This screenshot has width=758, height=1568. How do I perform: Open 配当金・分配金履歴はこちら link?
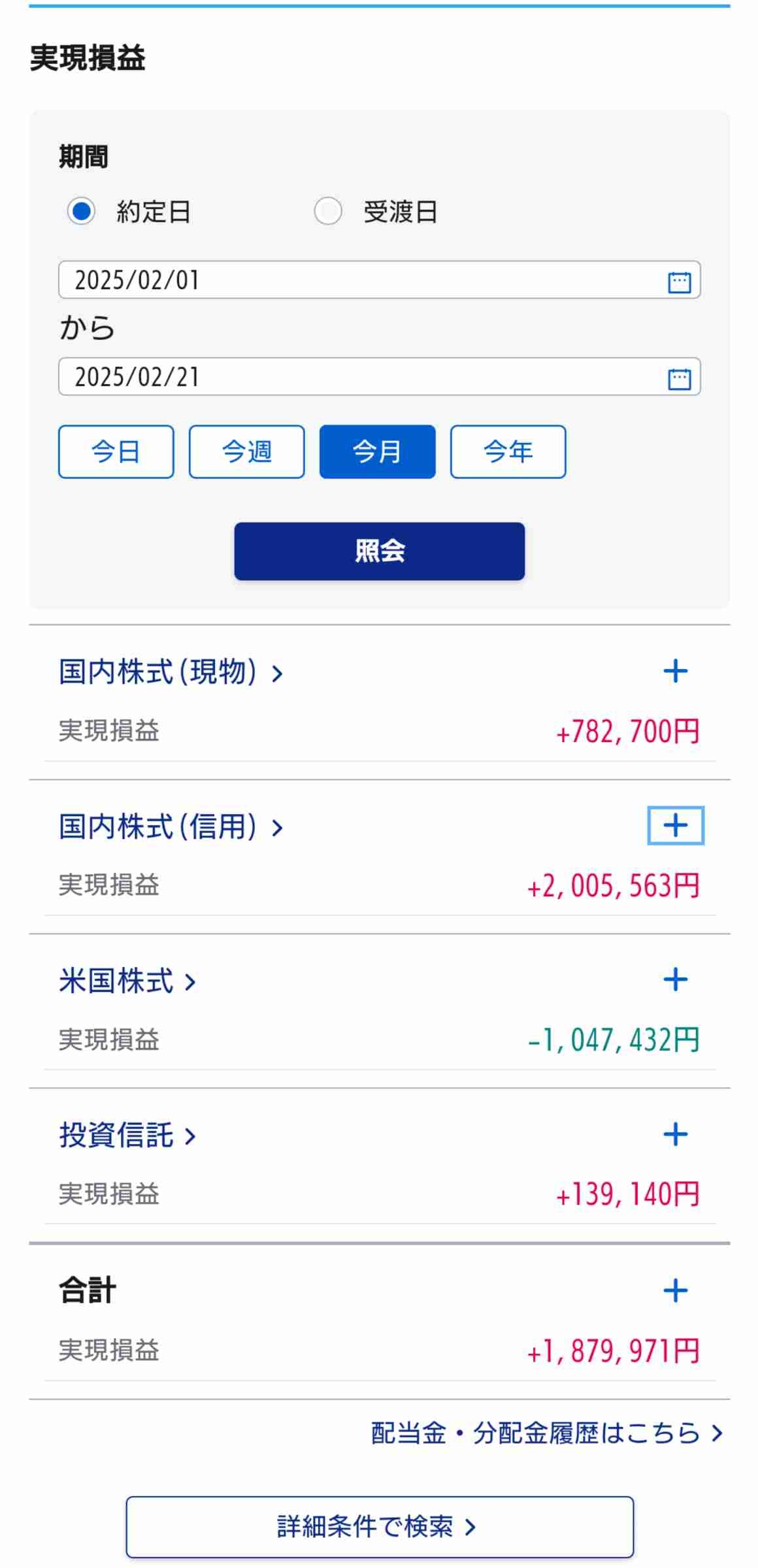pyautogui.click(x=546, y=1433)
